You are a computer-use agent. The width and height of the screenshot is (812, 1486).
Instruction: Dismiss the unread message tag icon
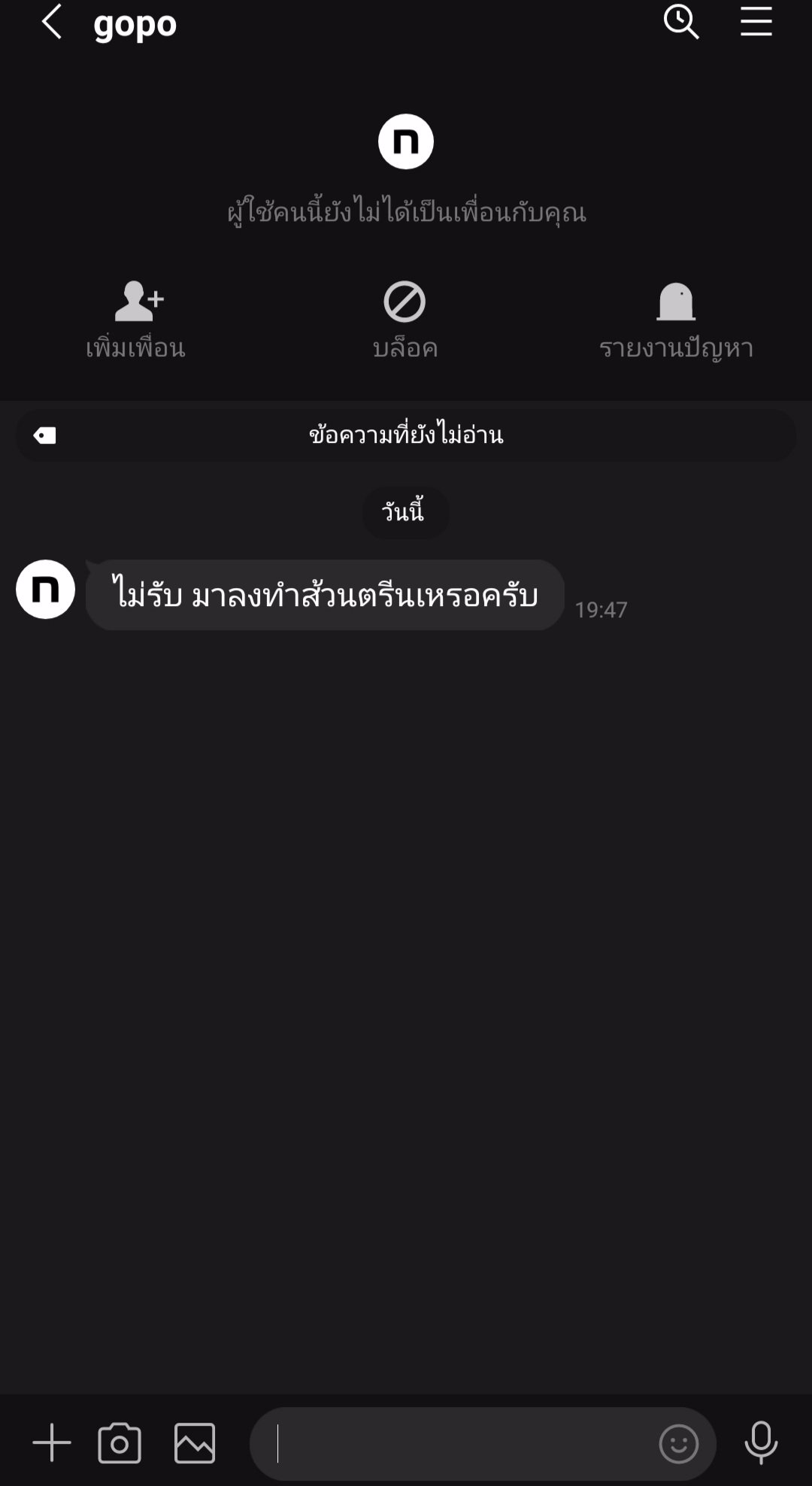tap(45, 435)
